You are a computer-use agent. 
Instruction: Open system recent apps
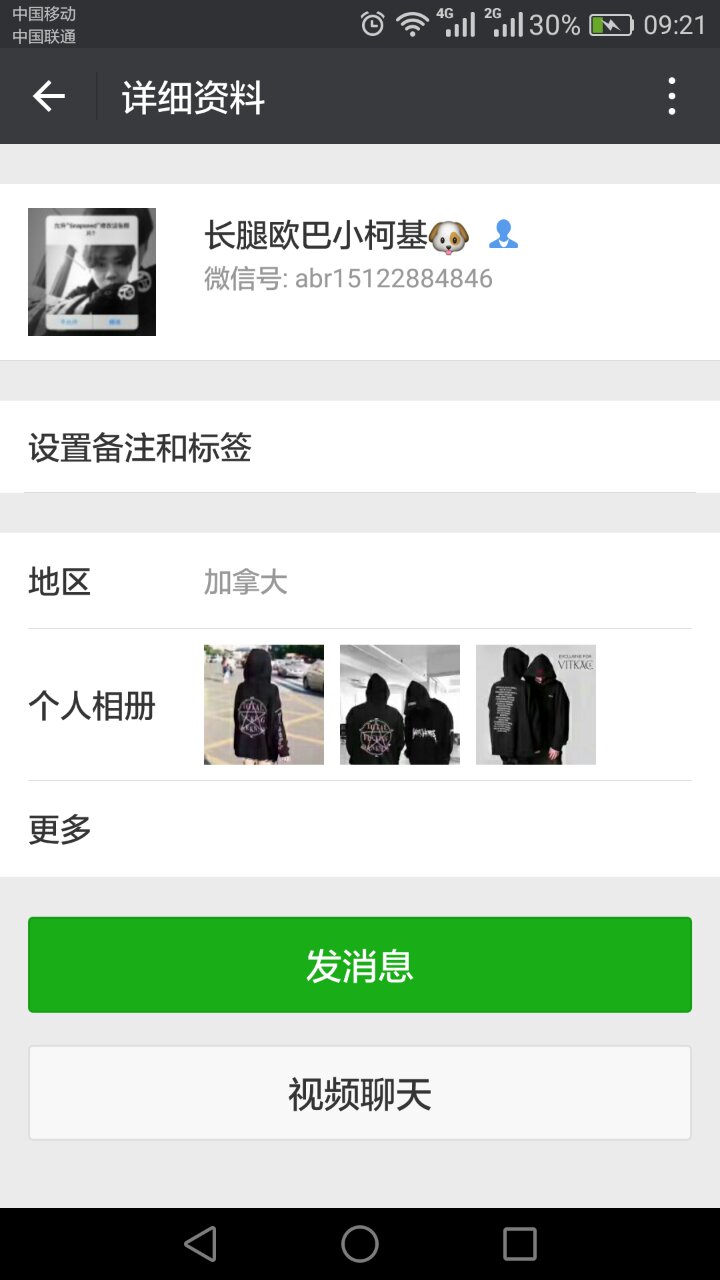pyautogui.click(x=519, y=1244)
